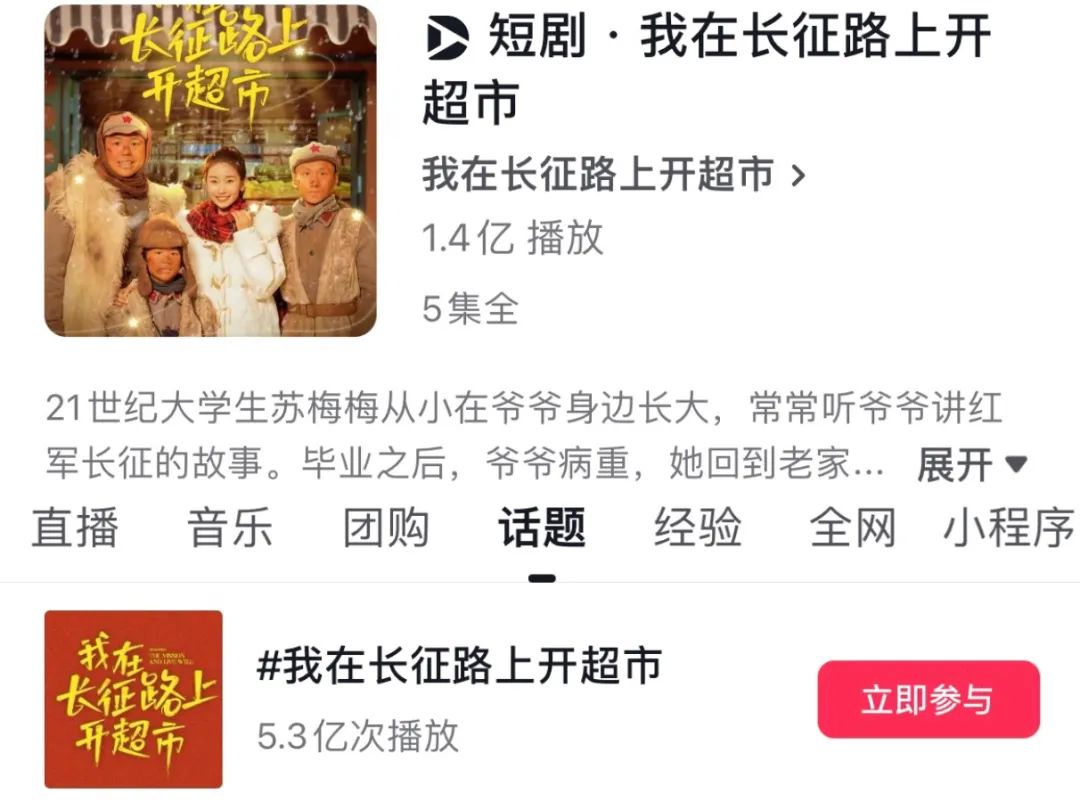Expand the drama description with 展开
The image size is (1080, 810).
pyautogui.click(x=972, y=464)
